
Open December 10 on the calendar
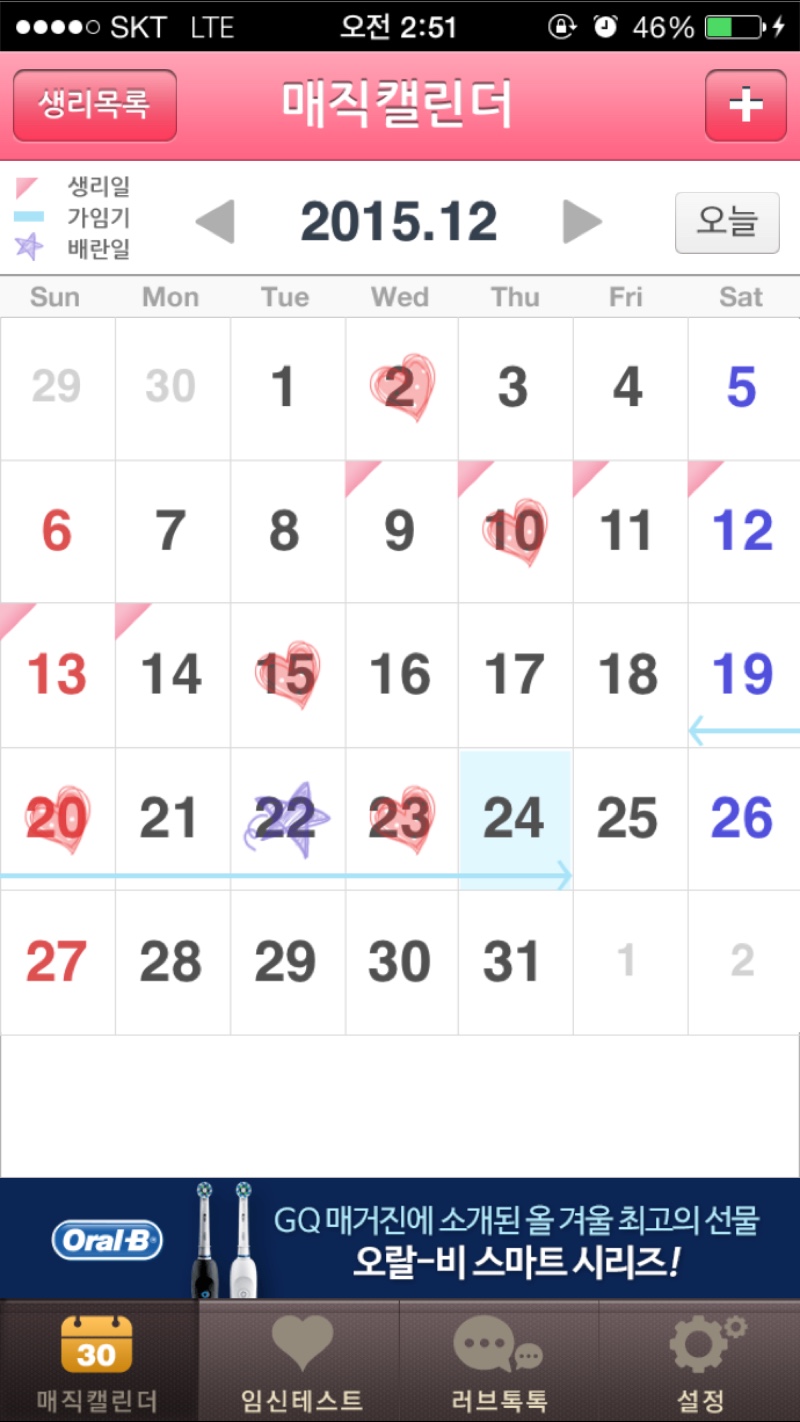coord(515,531)
